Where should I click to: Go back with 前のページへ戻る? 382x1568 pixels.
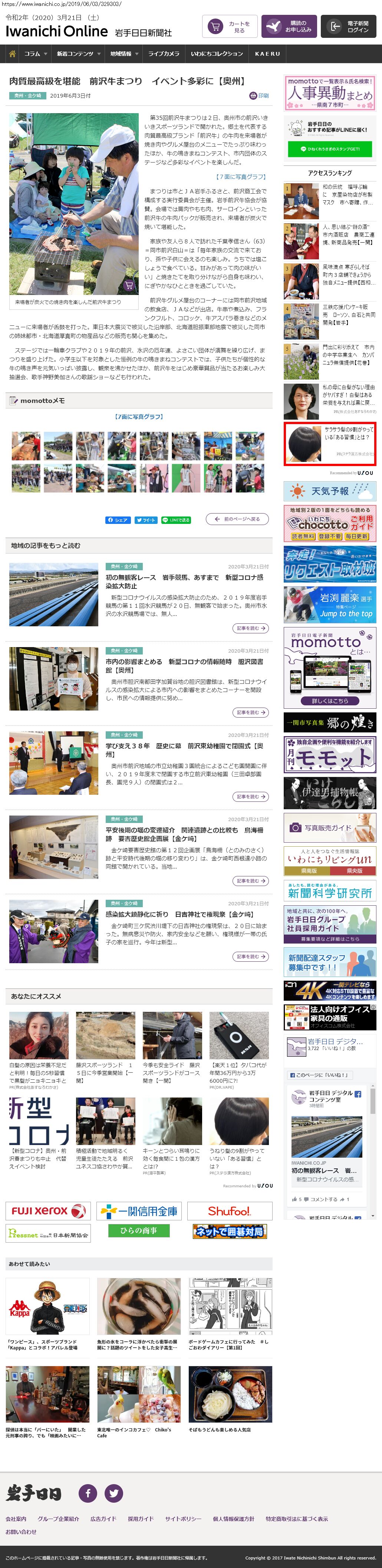coord(237,519)
